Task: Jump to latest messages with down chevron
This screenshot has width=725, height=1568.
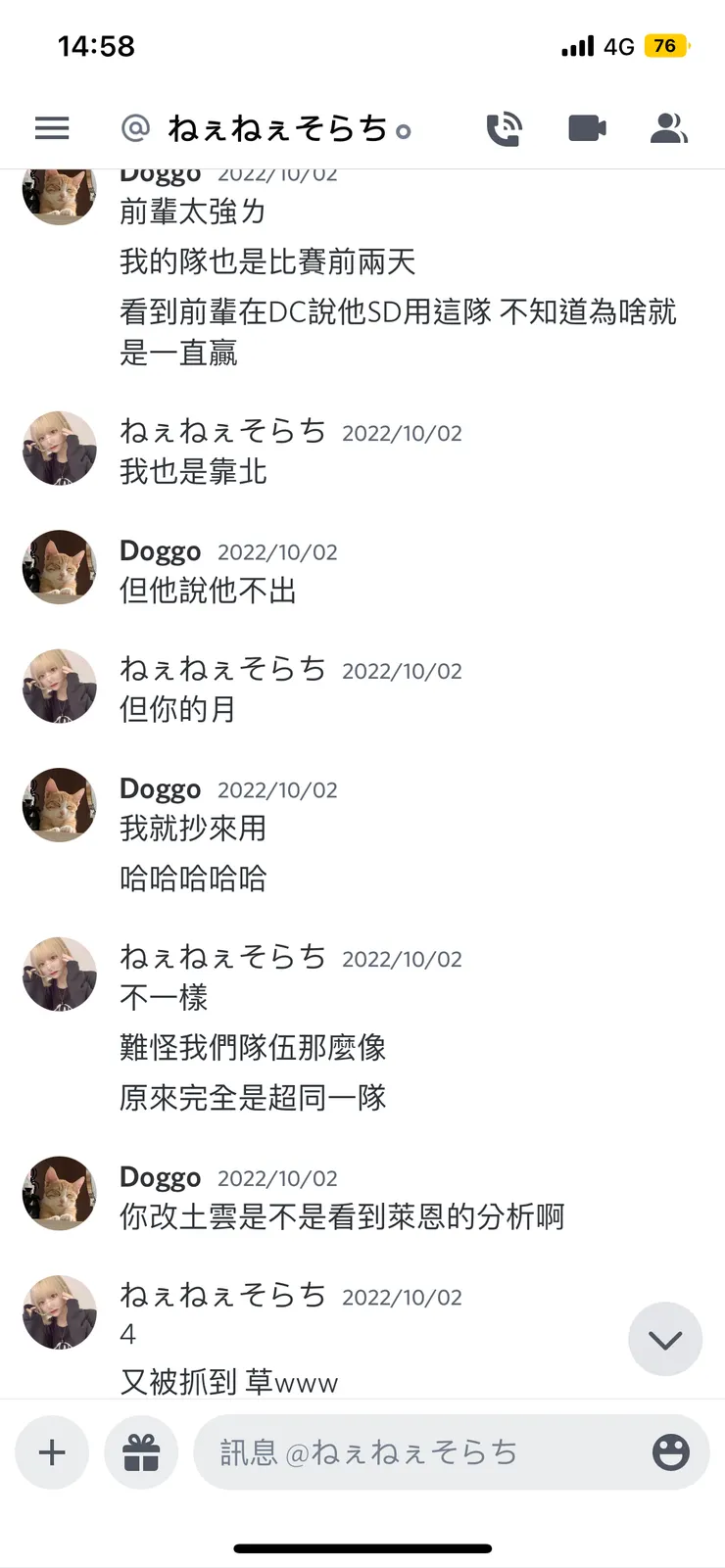Action: (x=665, y=1339)
